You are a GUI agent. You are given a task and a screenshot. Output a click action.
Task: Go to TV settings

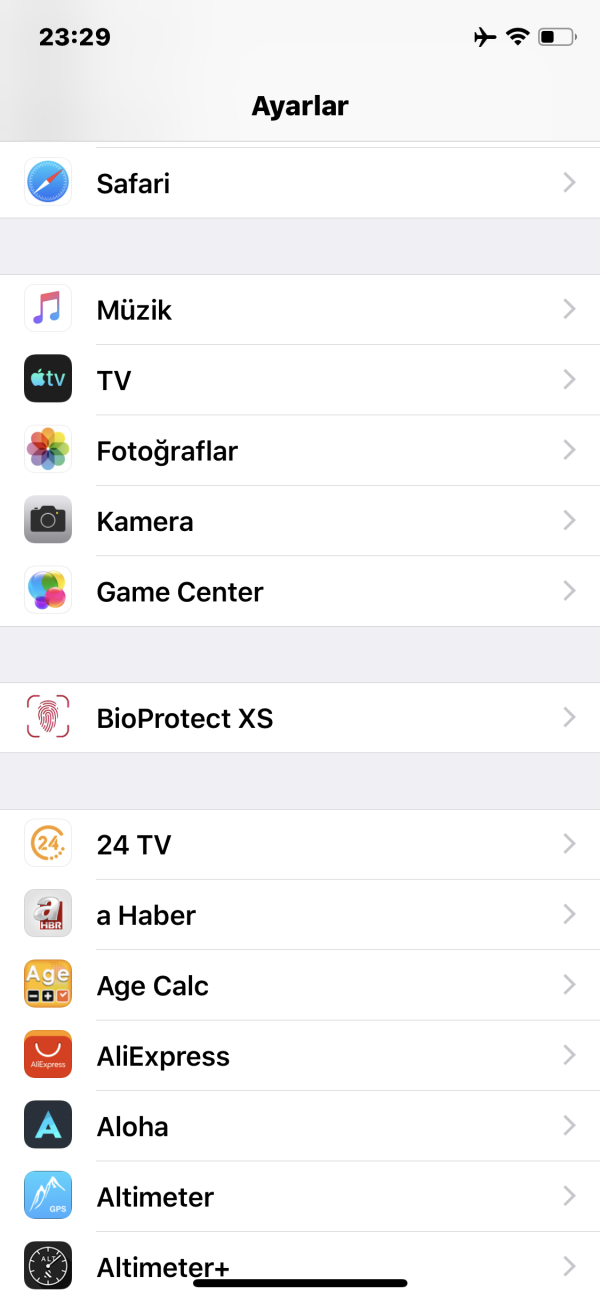click(x=300, y=380)
